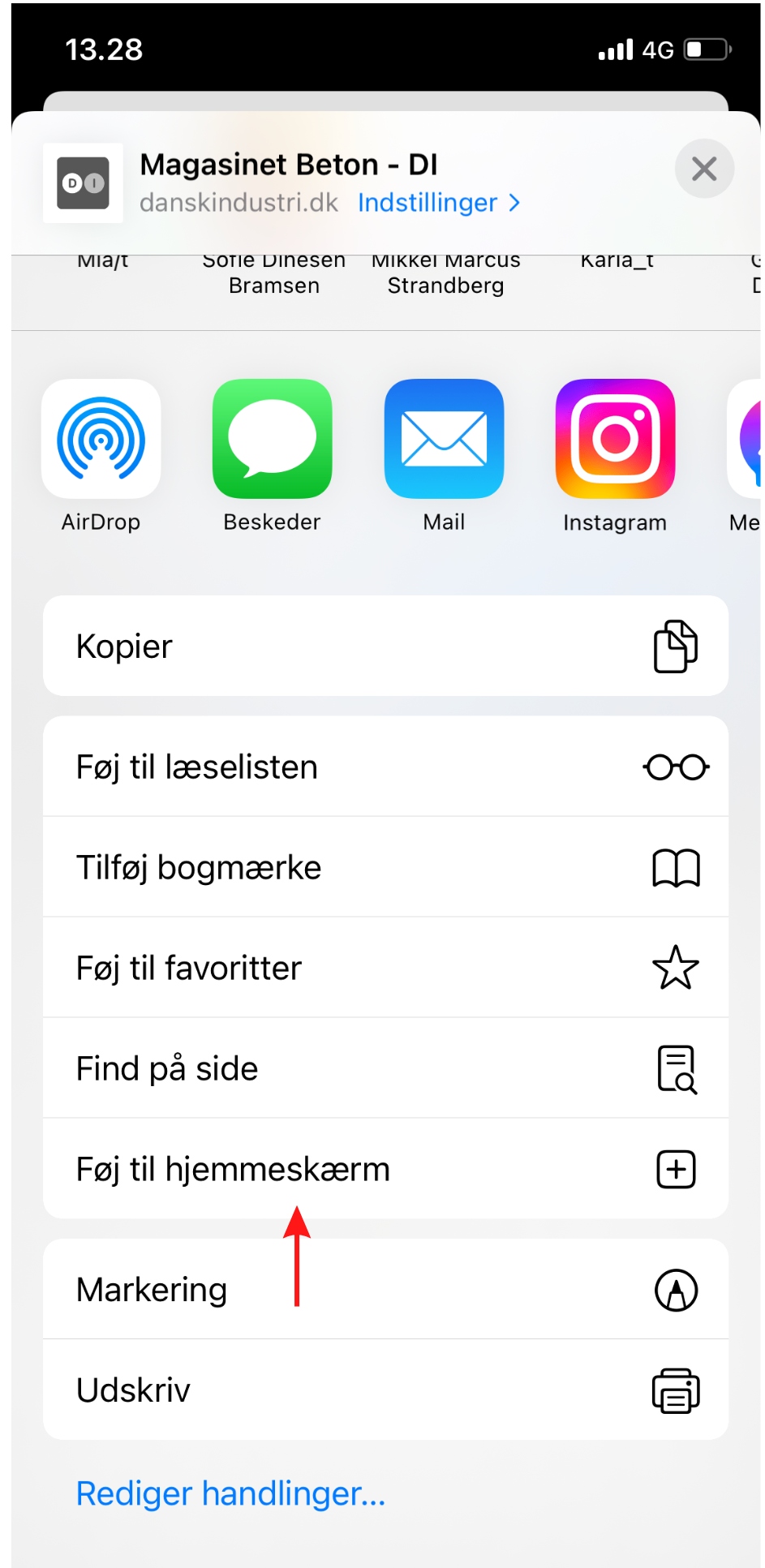The image size is (765, 1568).
Task: Open Indstillinger share options
Action: point(438,203)
